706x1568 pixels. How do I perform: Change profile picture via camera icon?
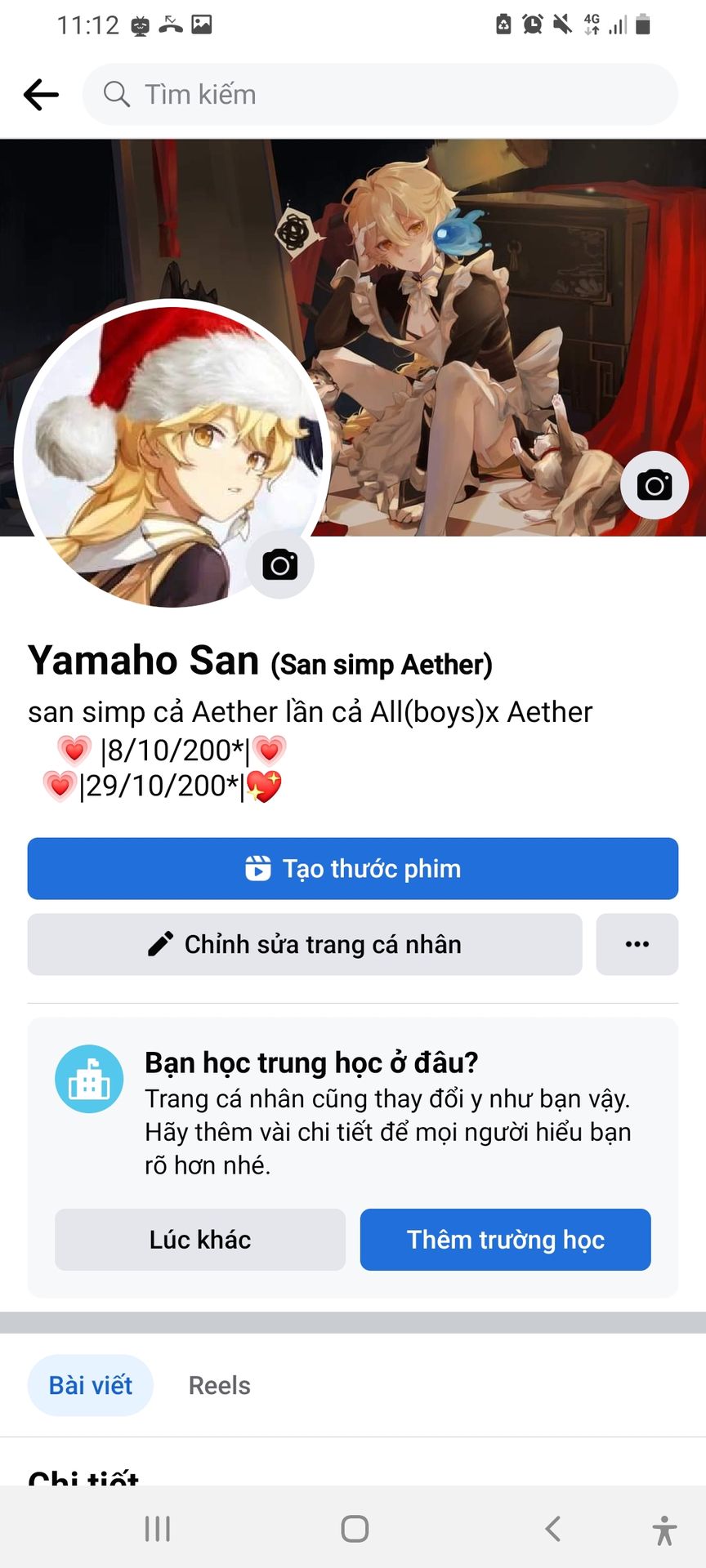coord(279,565)
